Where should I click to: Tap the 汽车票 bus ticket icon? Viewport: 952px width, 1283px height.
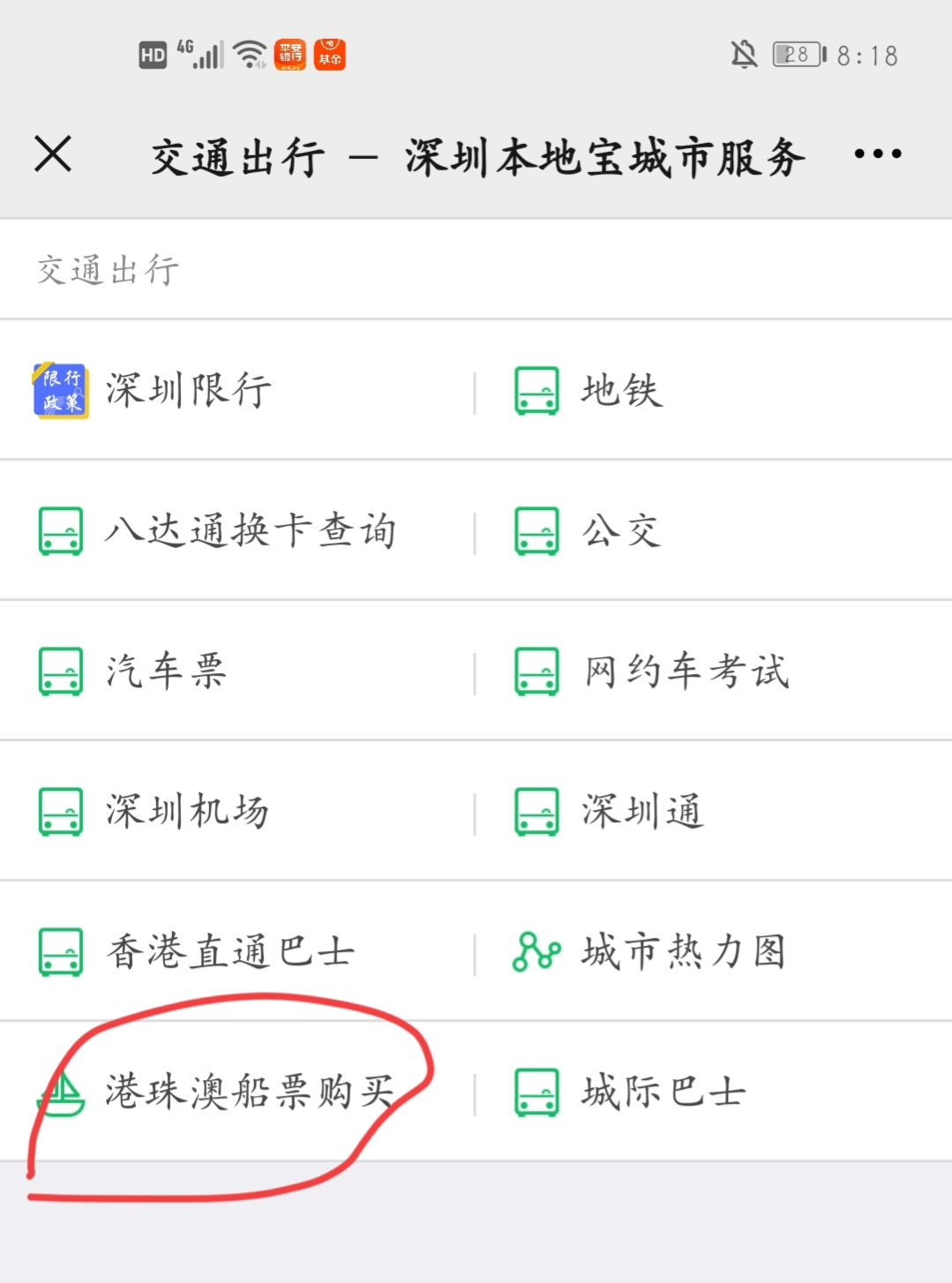[58, 670]
